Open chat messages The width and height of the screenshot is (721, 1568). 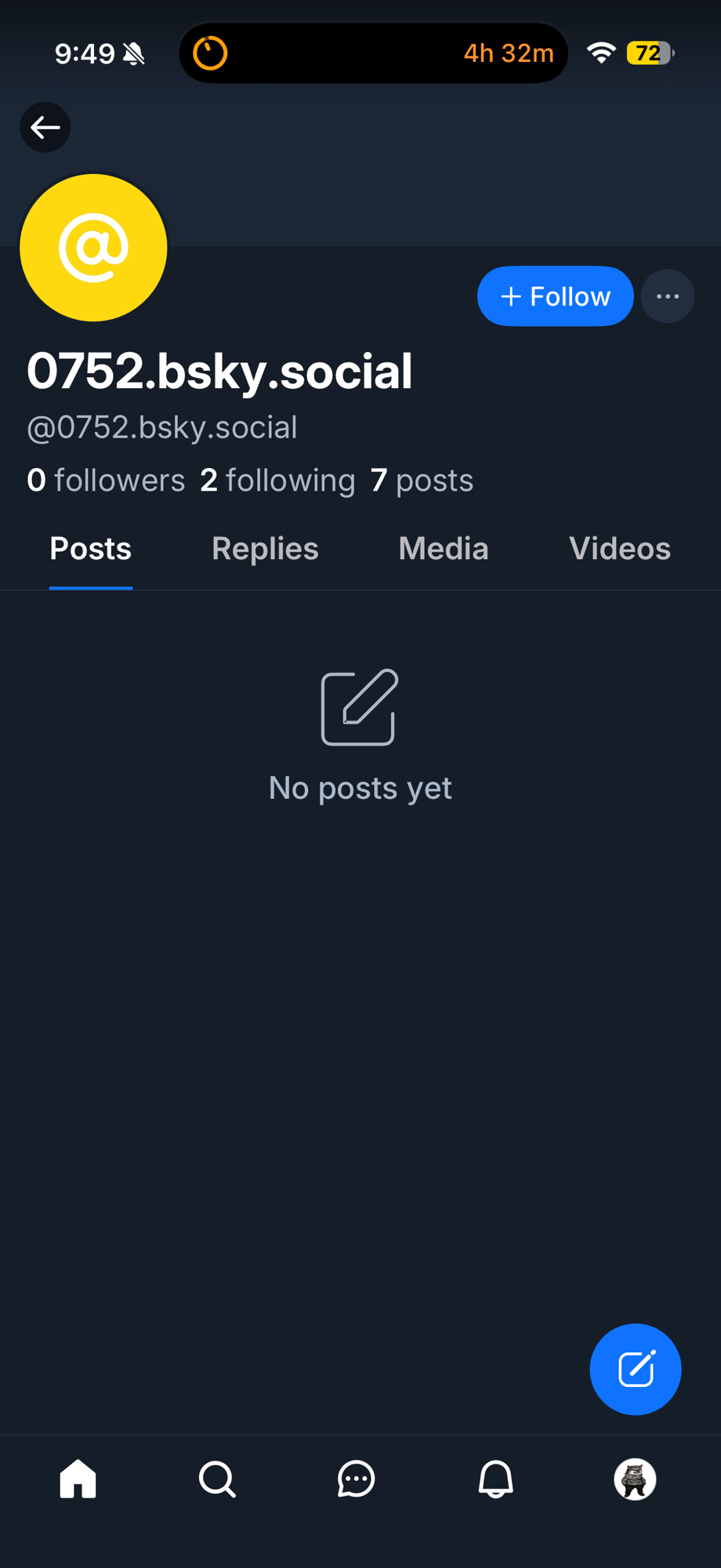pos(357,1479)
